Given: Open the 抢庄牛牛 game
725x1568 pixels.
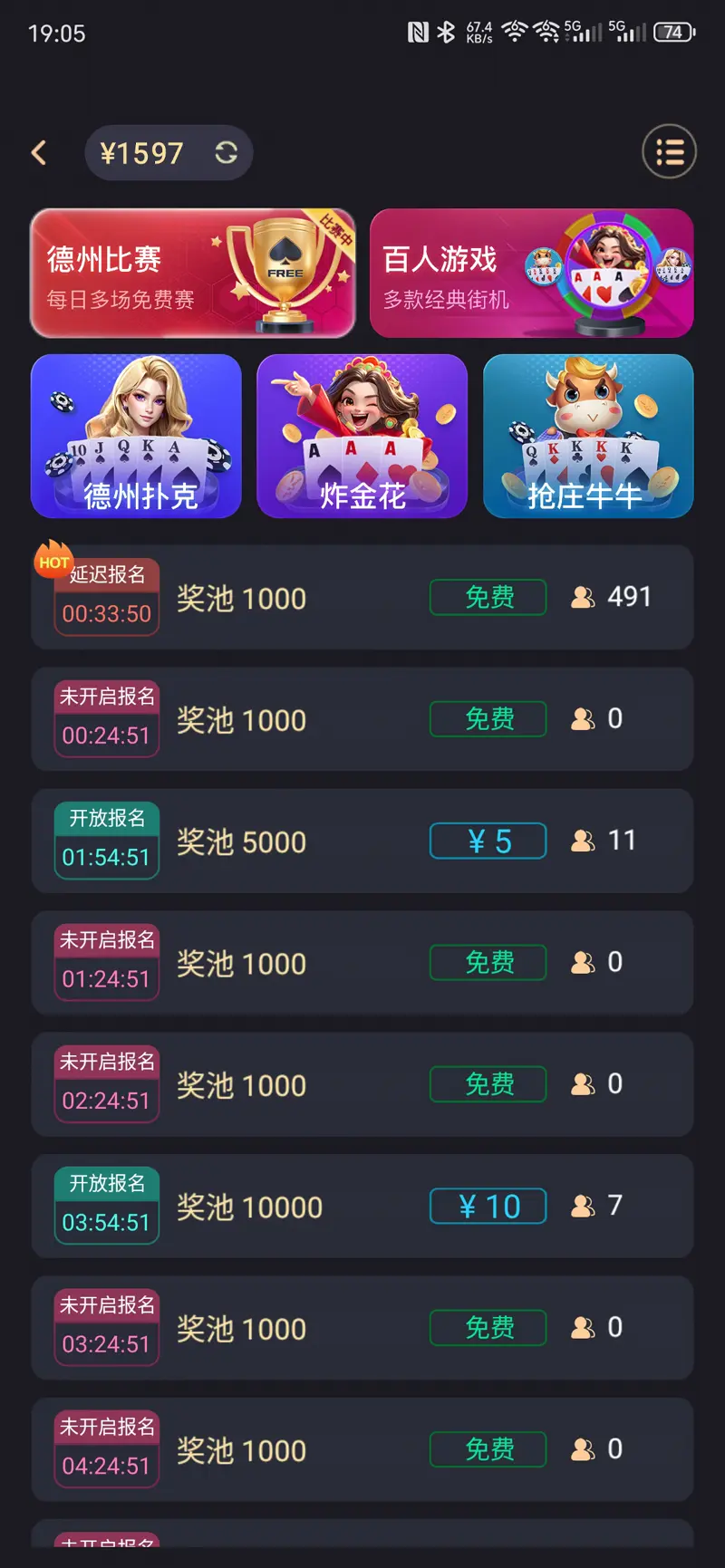Looking at the screenshot, I should pyautogui.click(x=587, y=437).
